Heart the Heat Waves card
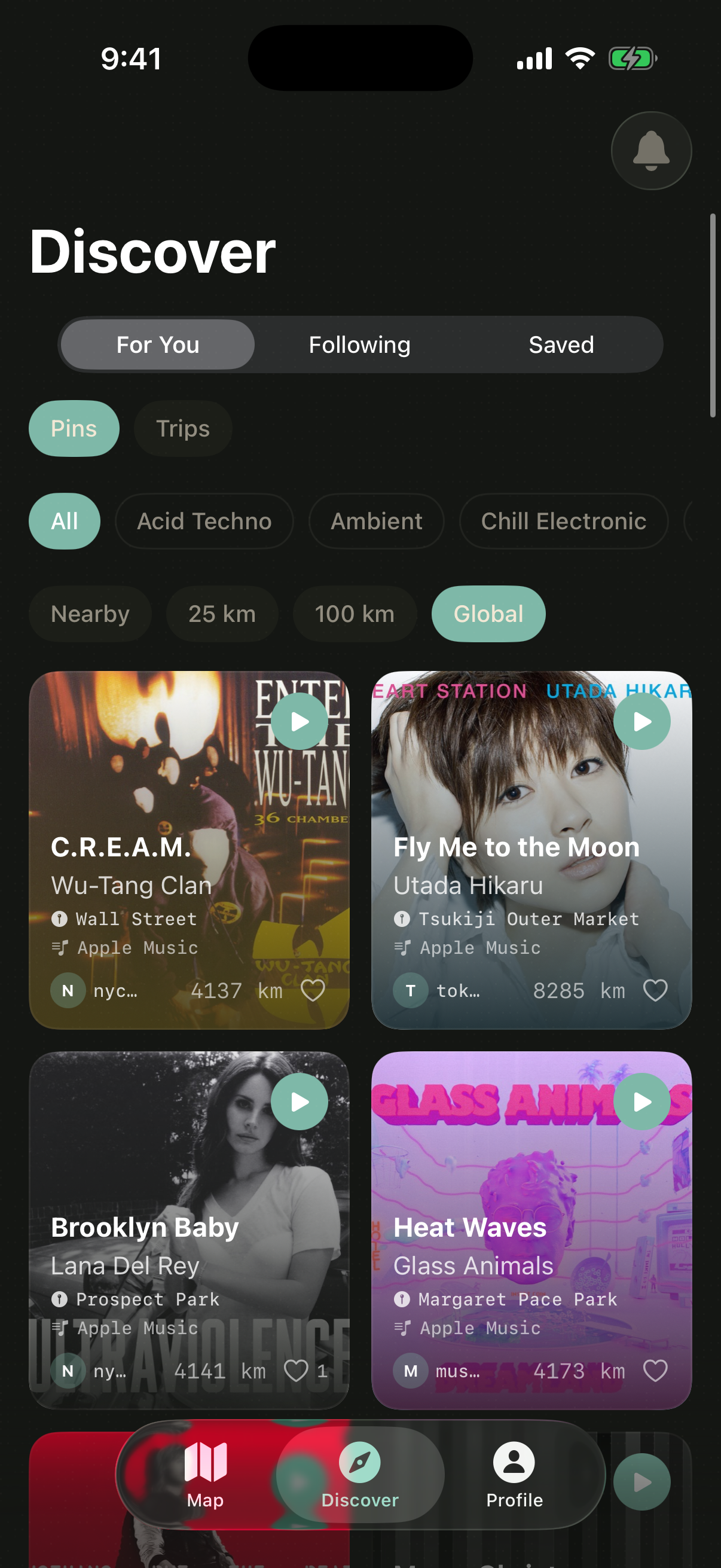Screen dimensions: 721x1568 655,1371
